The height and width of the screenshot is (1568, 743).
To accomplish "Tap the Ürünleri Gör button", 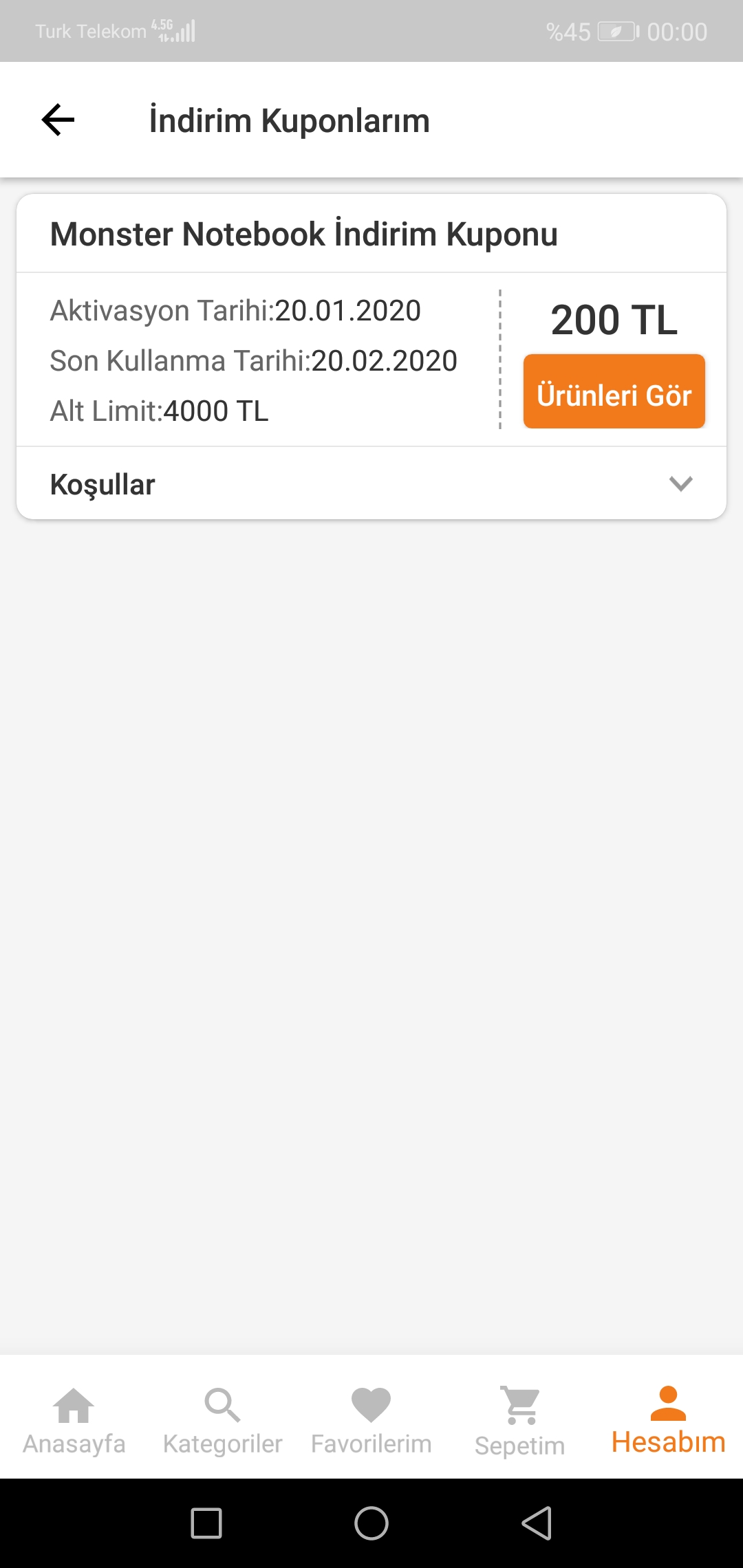I will pyautogui.click(x=614, y=391).
